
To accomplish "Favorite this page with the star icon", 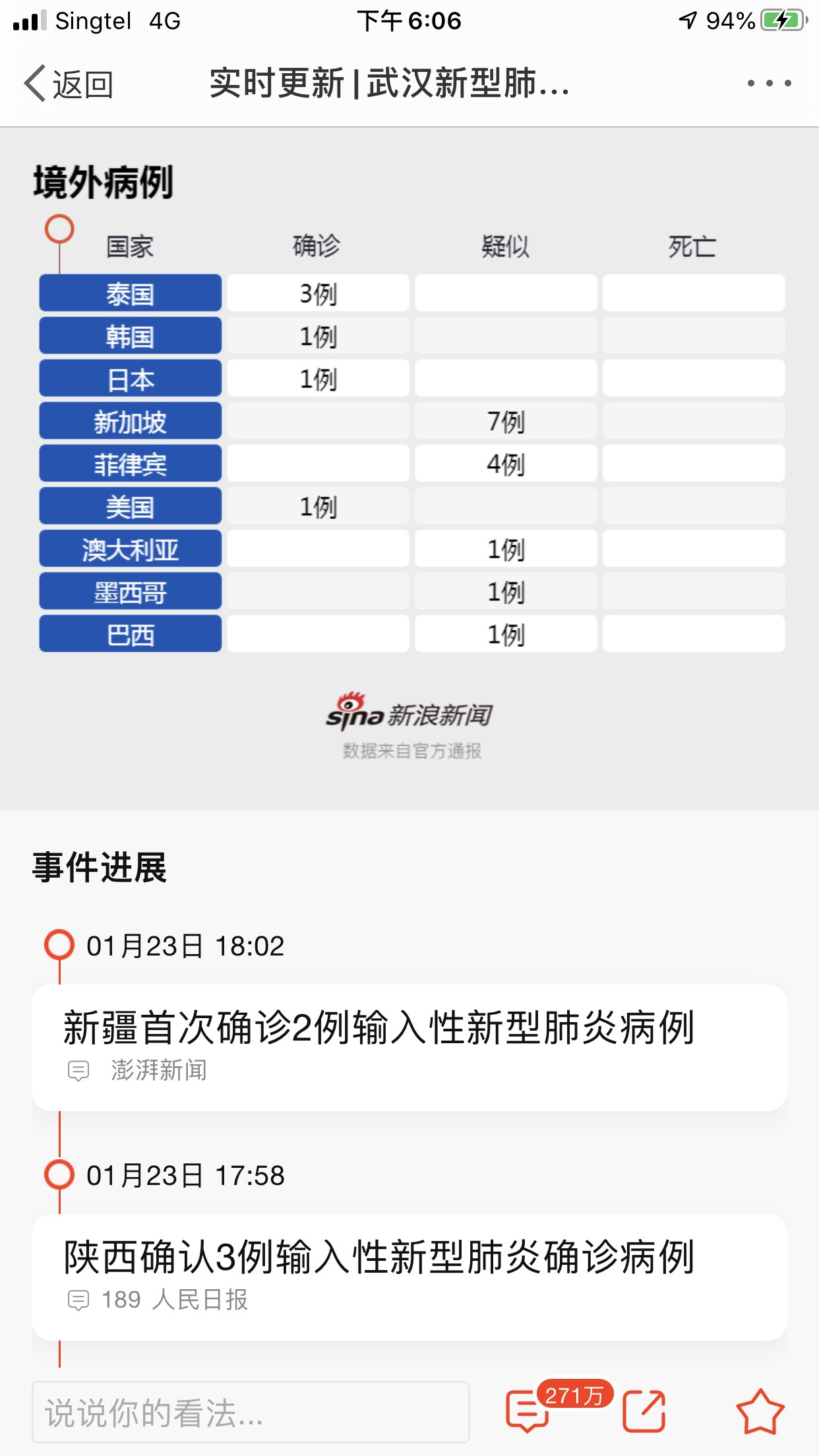I will pos(760,1411).
